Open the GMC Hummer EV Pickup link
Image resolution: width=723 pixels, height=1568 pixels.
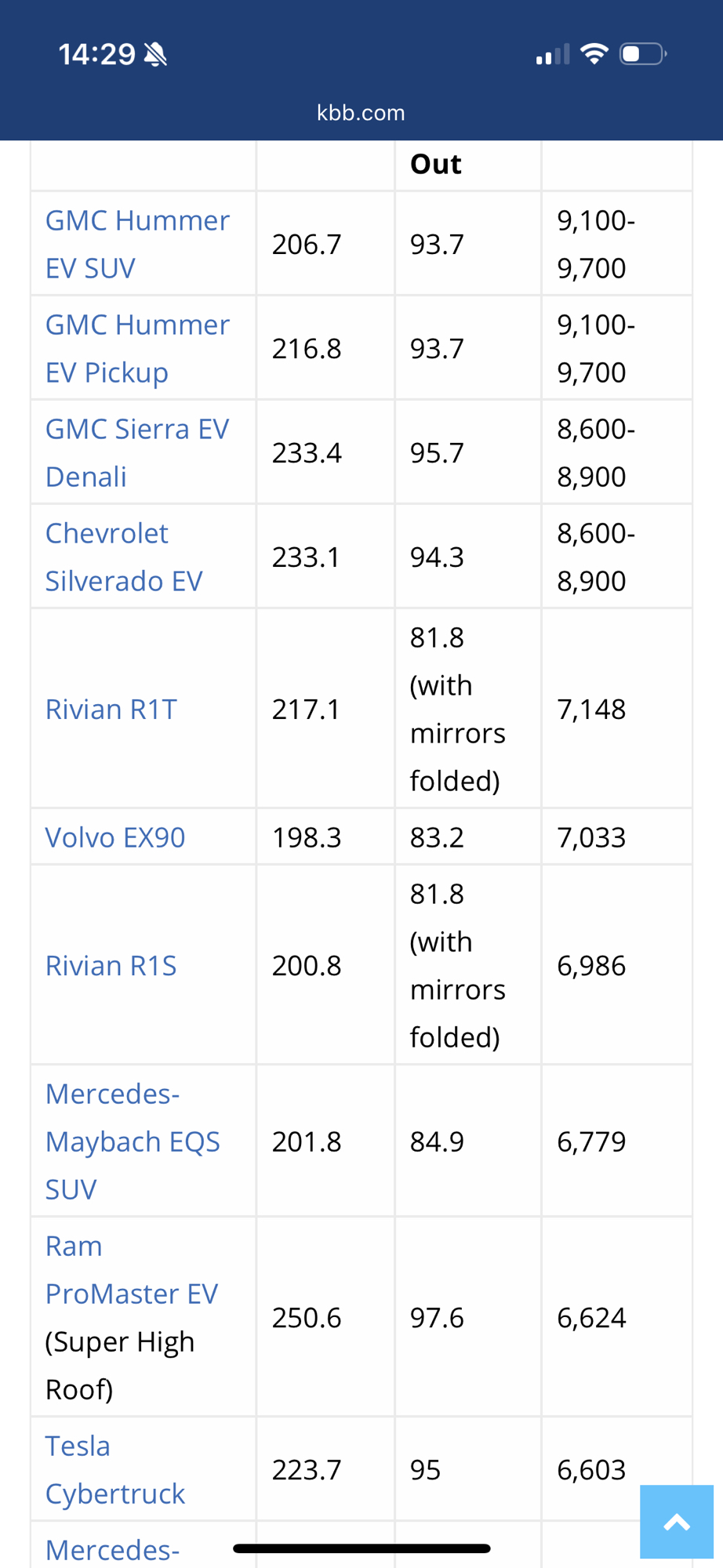[137, 325]
